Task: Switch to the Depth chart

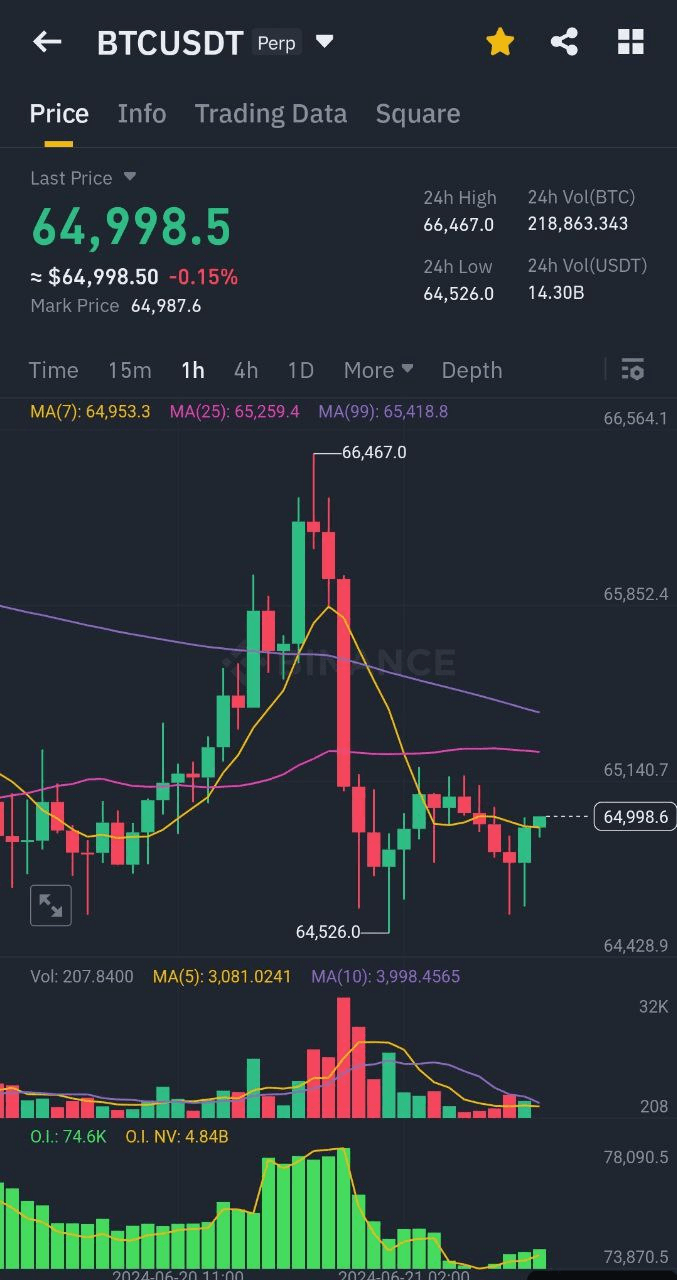Action: tap(471, 370)
